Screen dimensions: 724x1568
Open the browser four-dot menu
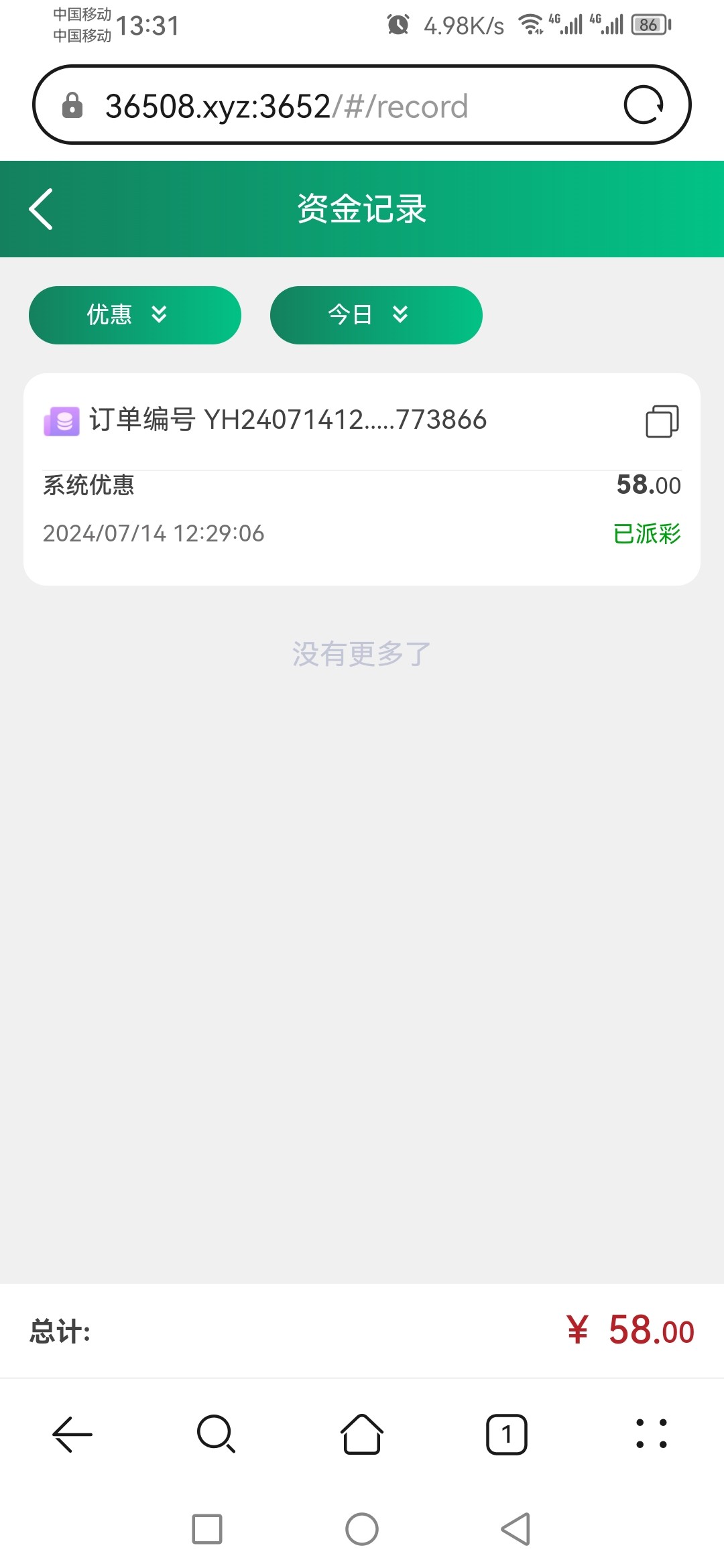651,1435
